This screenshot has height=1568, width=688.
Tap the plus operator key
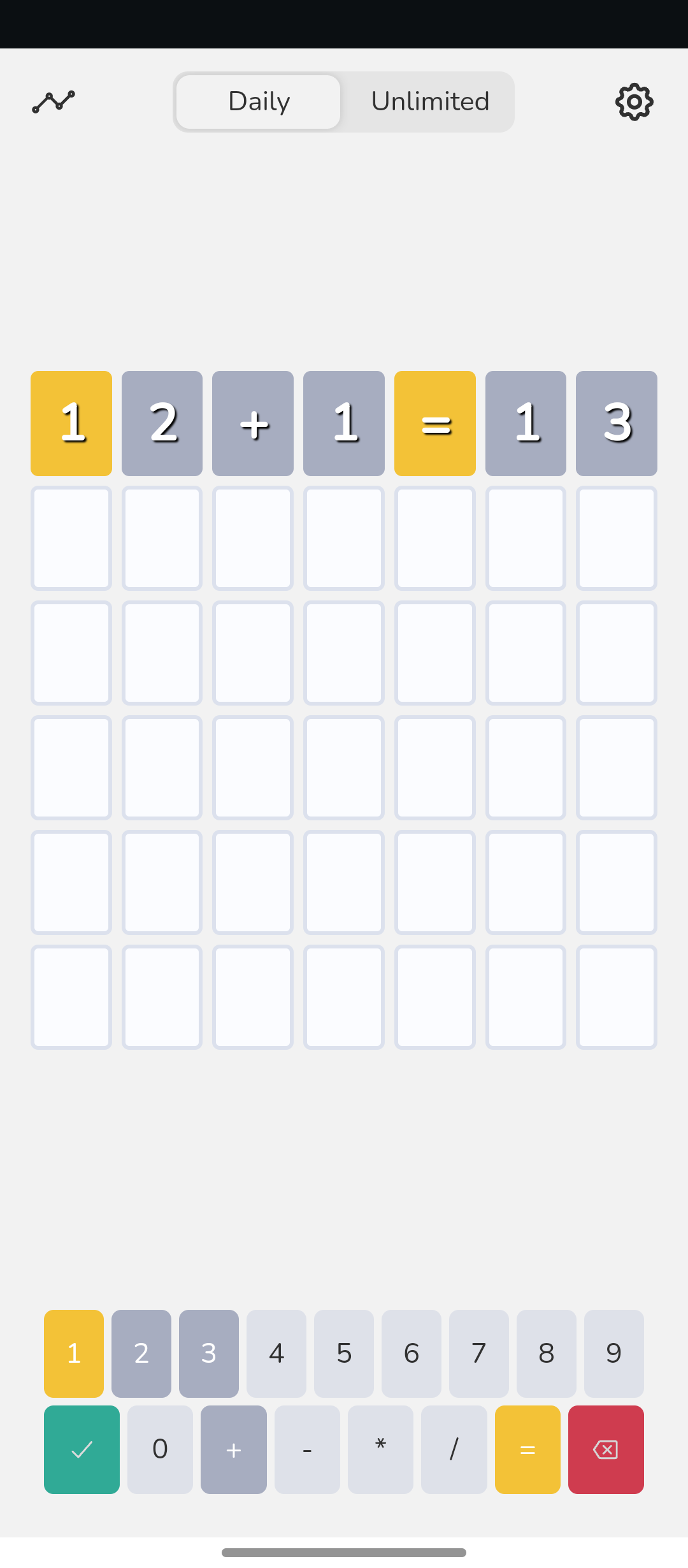pyautogui.click(x=234, y=1449)
